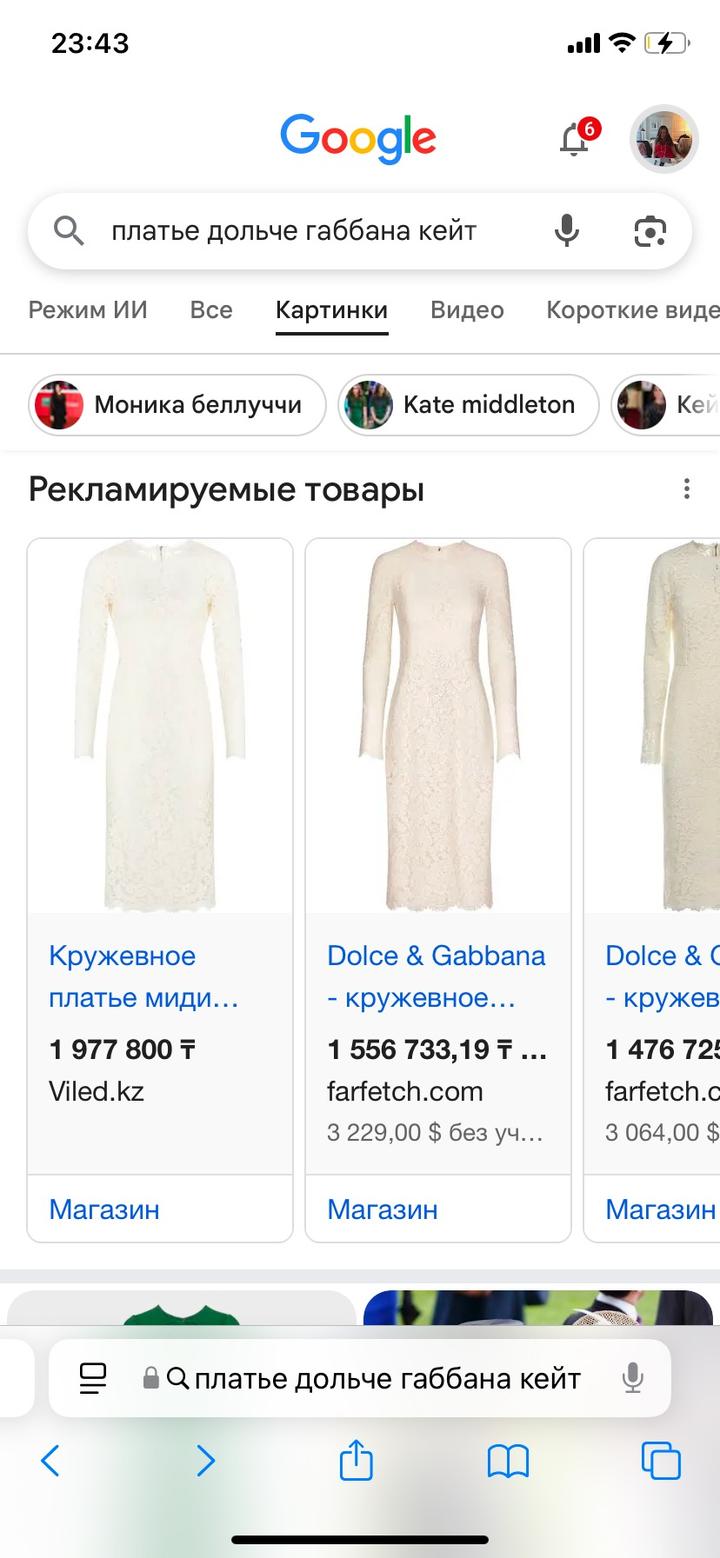
Task: Tap Магазин under the Viled.kz product
Action: click(x=104, y=1209)
